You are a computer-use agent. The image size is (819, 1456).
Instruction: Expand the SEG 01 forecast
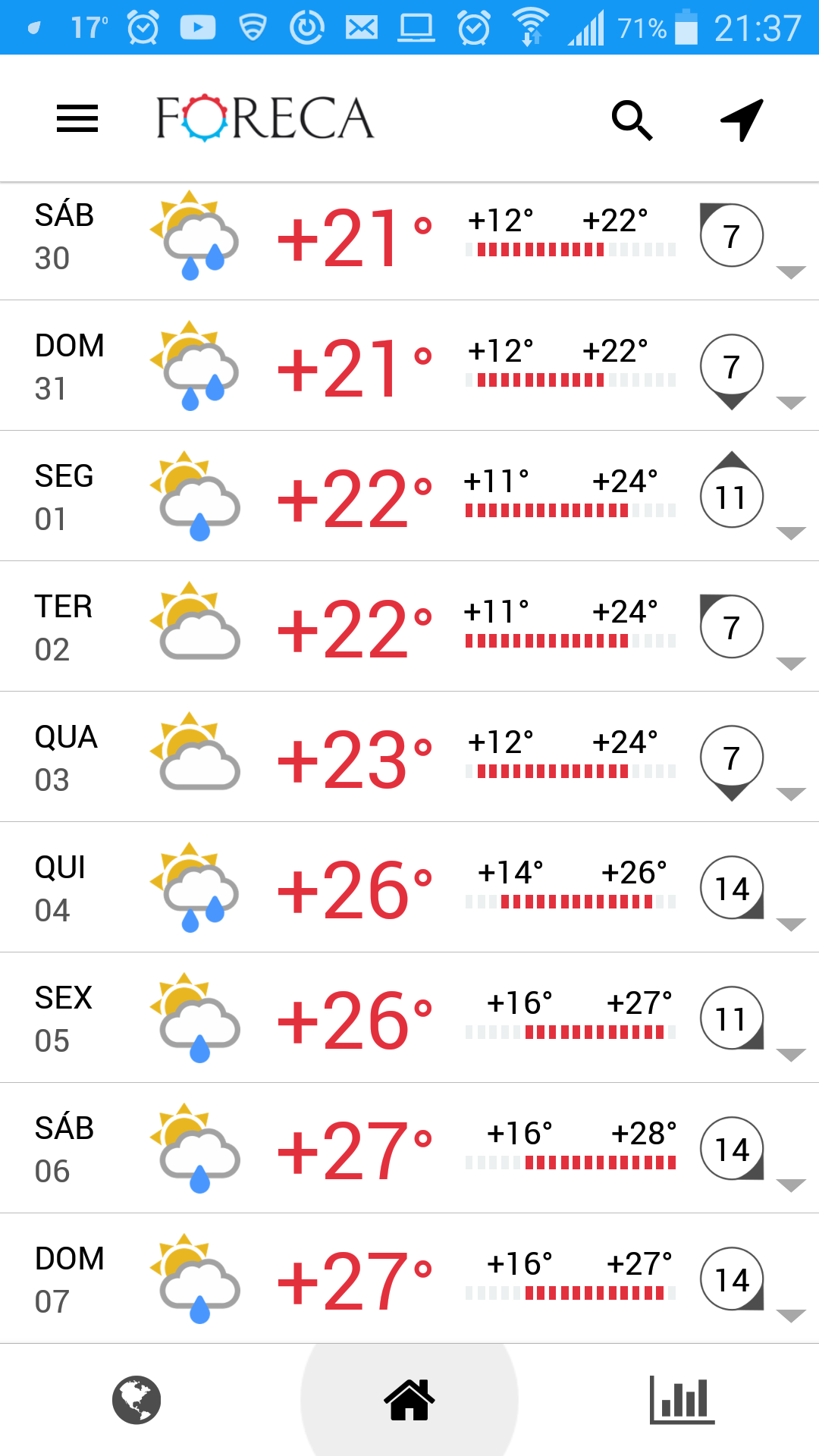click(790, 533)
